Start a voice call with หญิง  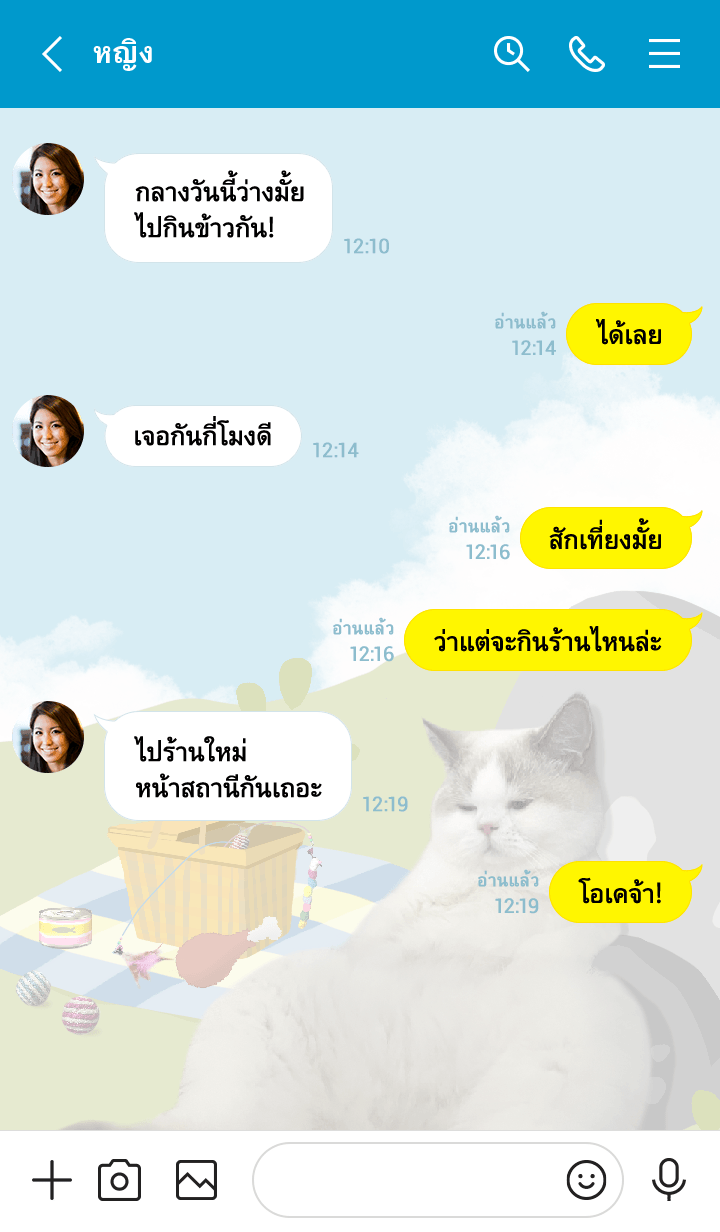[x=587, y=54]
